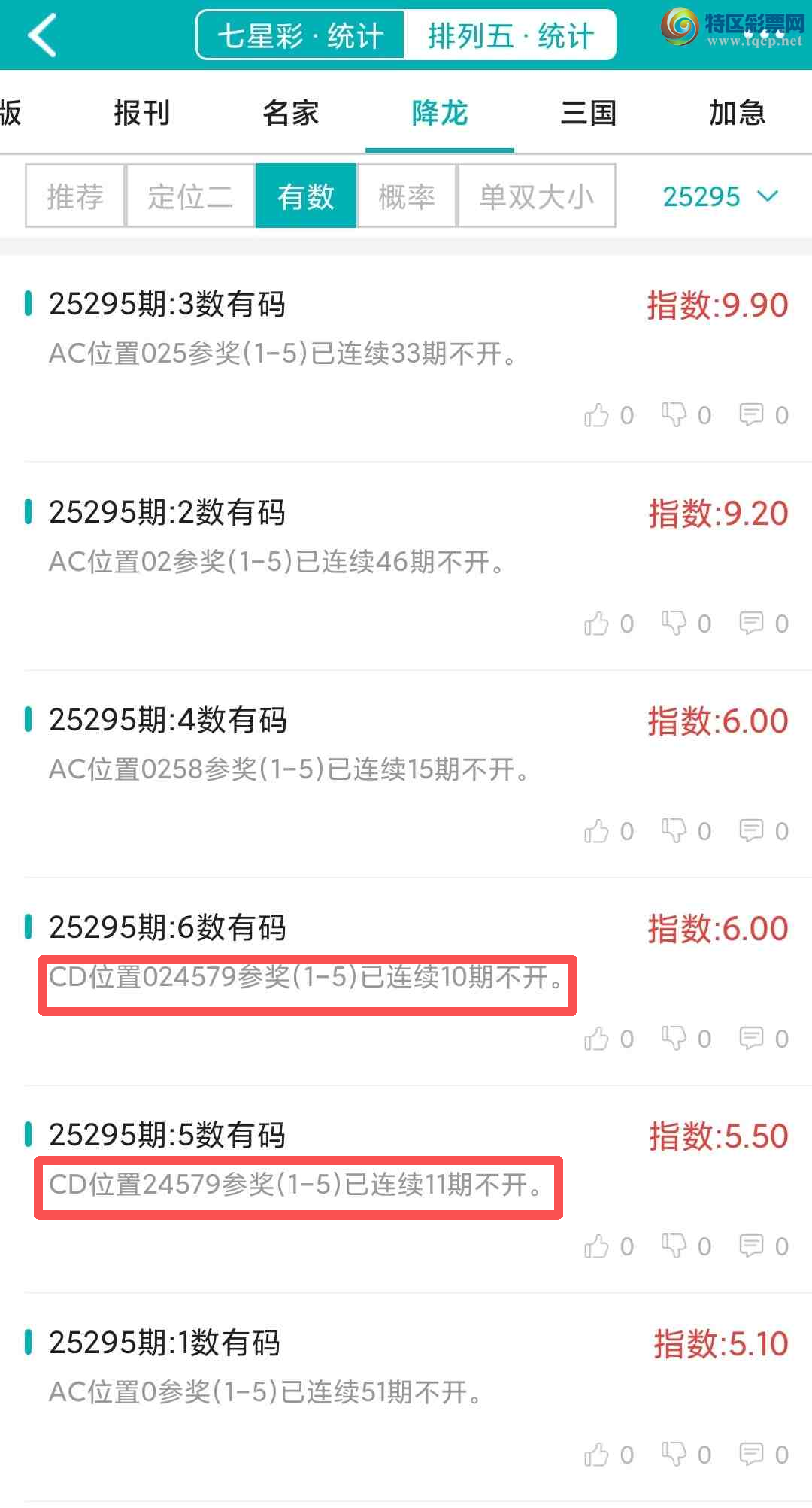The width and height of the screenshot is (812, 1508).
Task: Switch to the 名家 tab
Action: (291, 113)
